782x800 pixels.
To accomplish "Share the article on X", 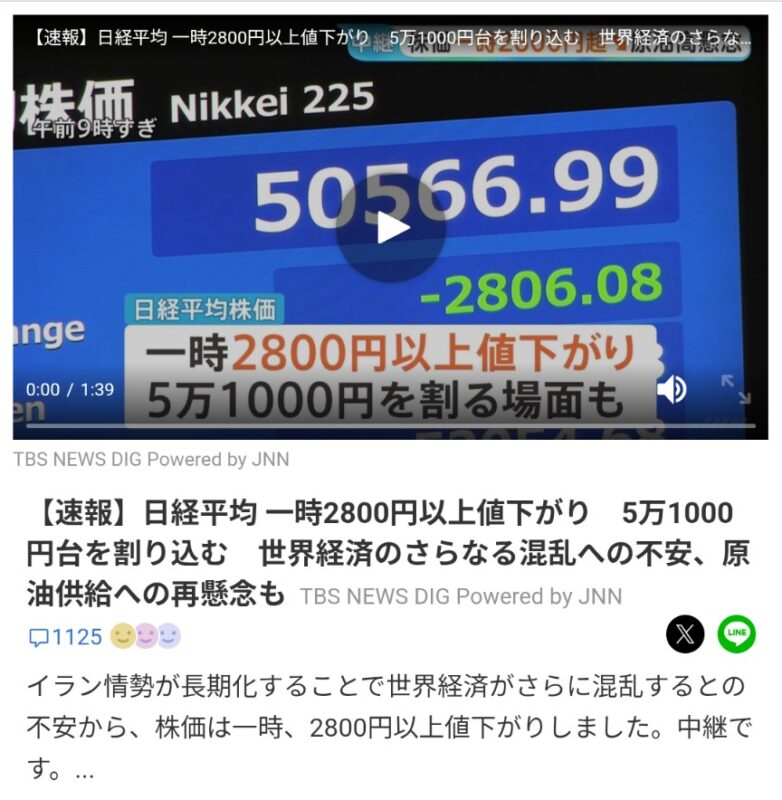I will [685, 634].
